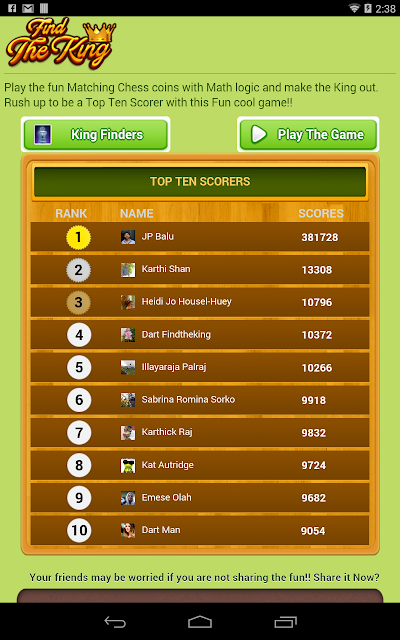Tap Play The Game
This screenshot has width=400, height=640.
308,134
